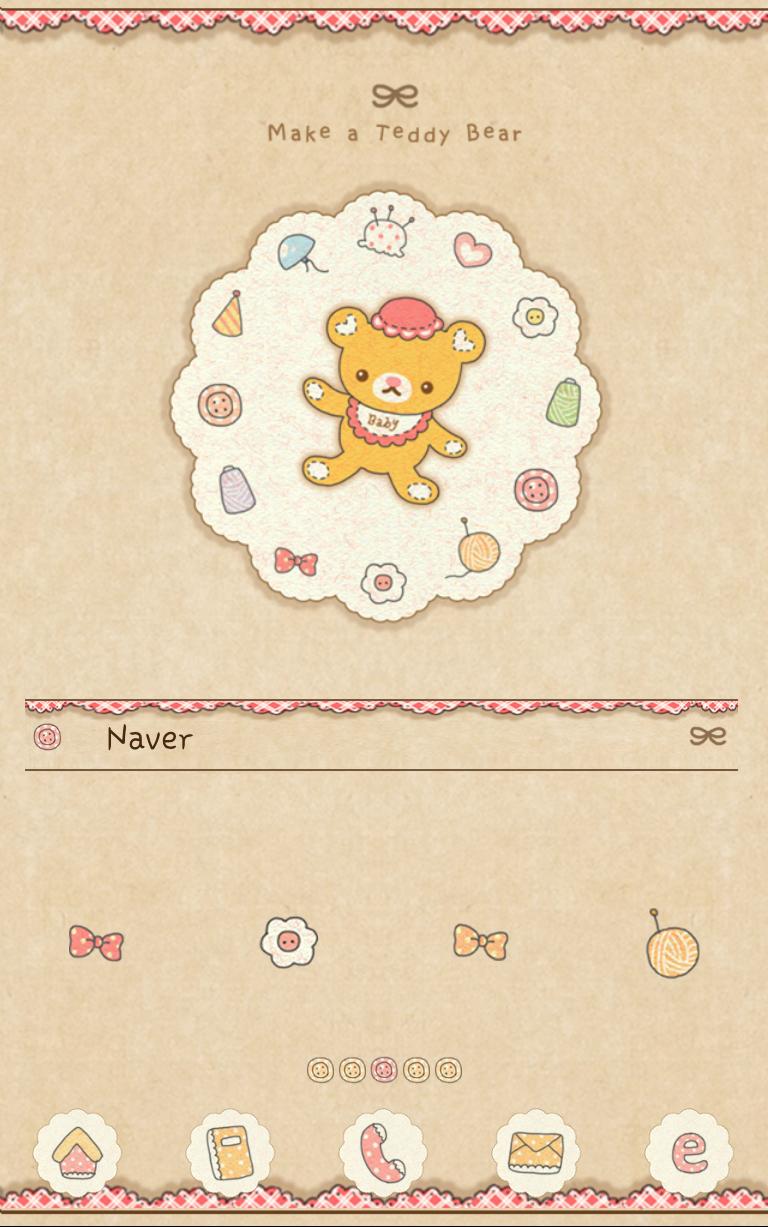This screenshot has height=1227, width=768.
Task: Jump to the last home page indicator
Action: (x=448, y=1070)
